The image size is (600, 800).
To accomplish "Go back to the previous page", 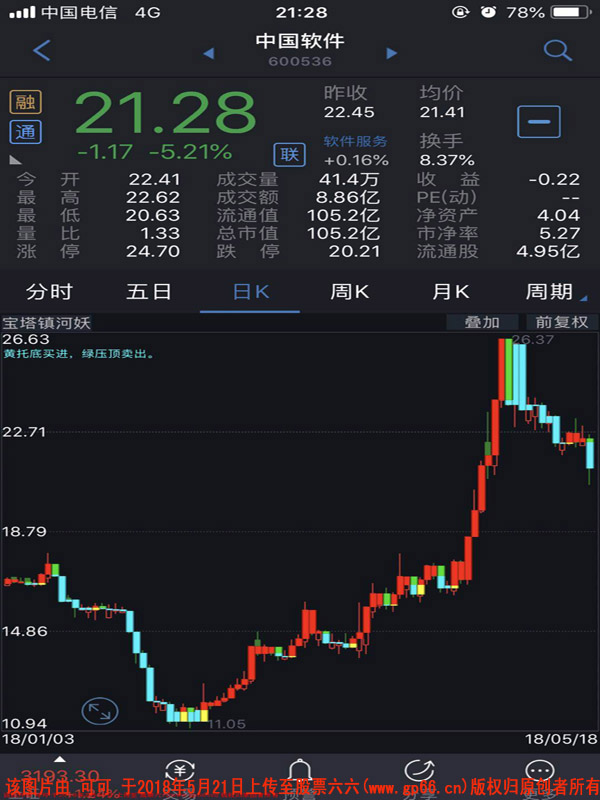I will pos(41,50).
